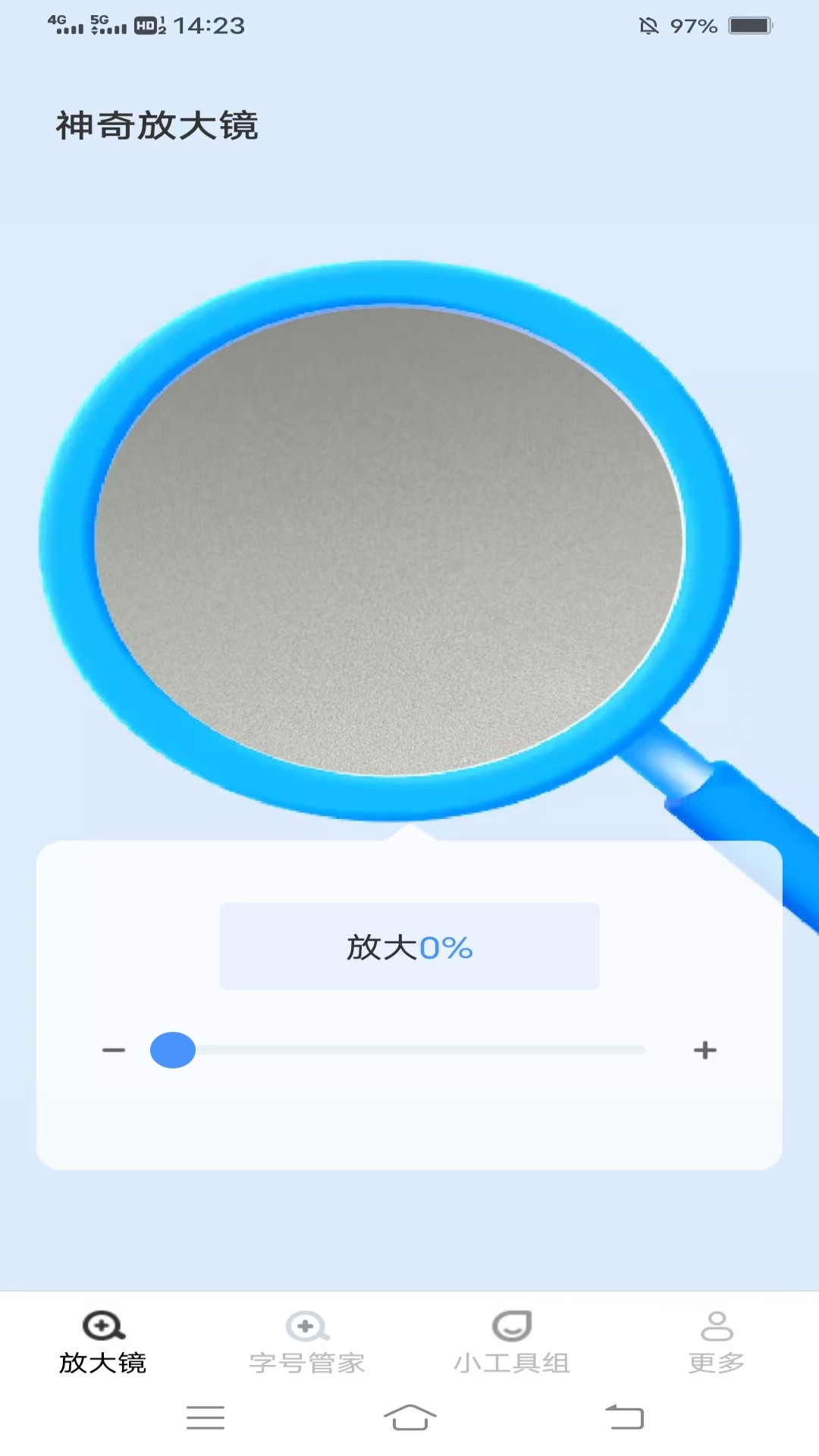Select the 放大镜 tab
The height and width of the screenshot is (1456, 819).
pyautogui.click(x=102, y=1343)
